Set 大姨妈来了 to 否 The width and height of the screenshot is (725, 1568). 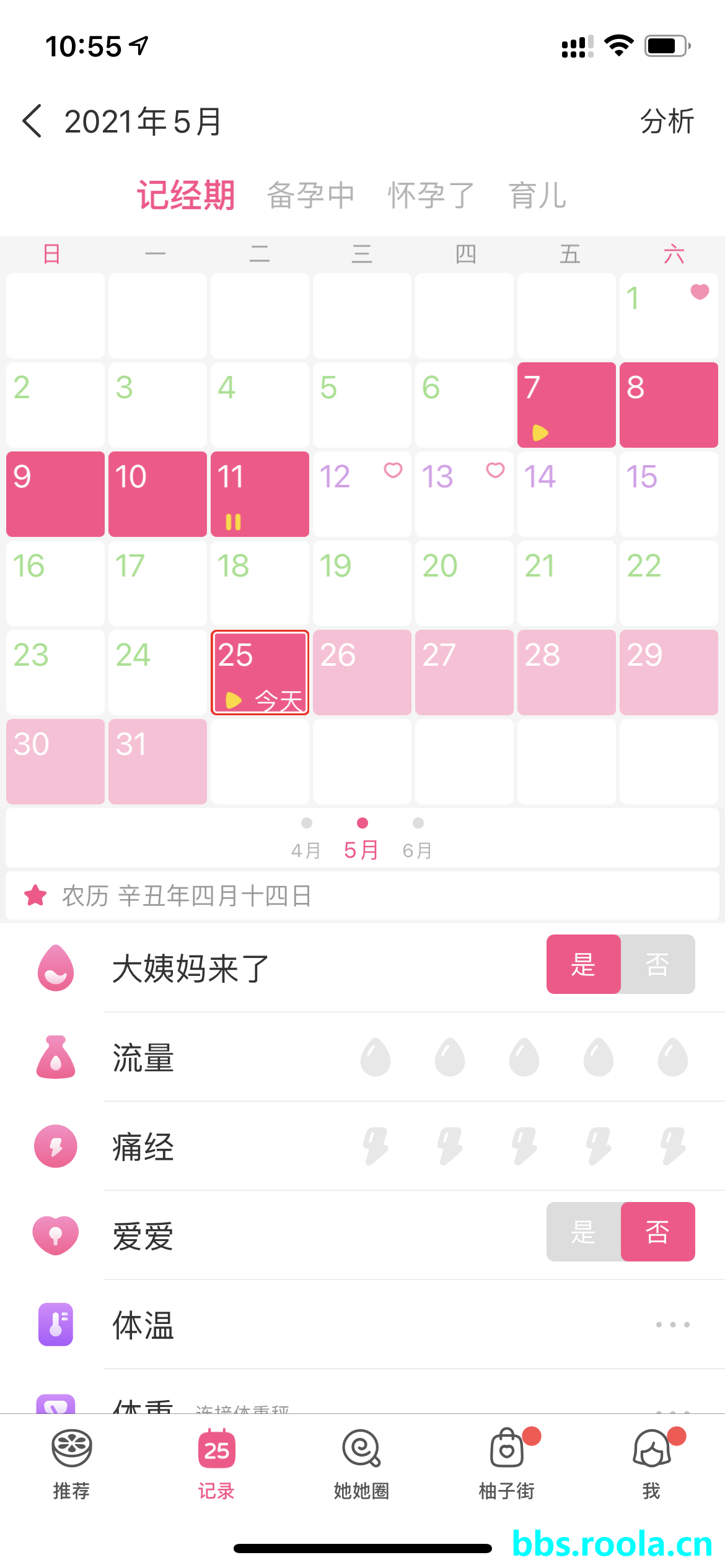click(657, 964)
